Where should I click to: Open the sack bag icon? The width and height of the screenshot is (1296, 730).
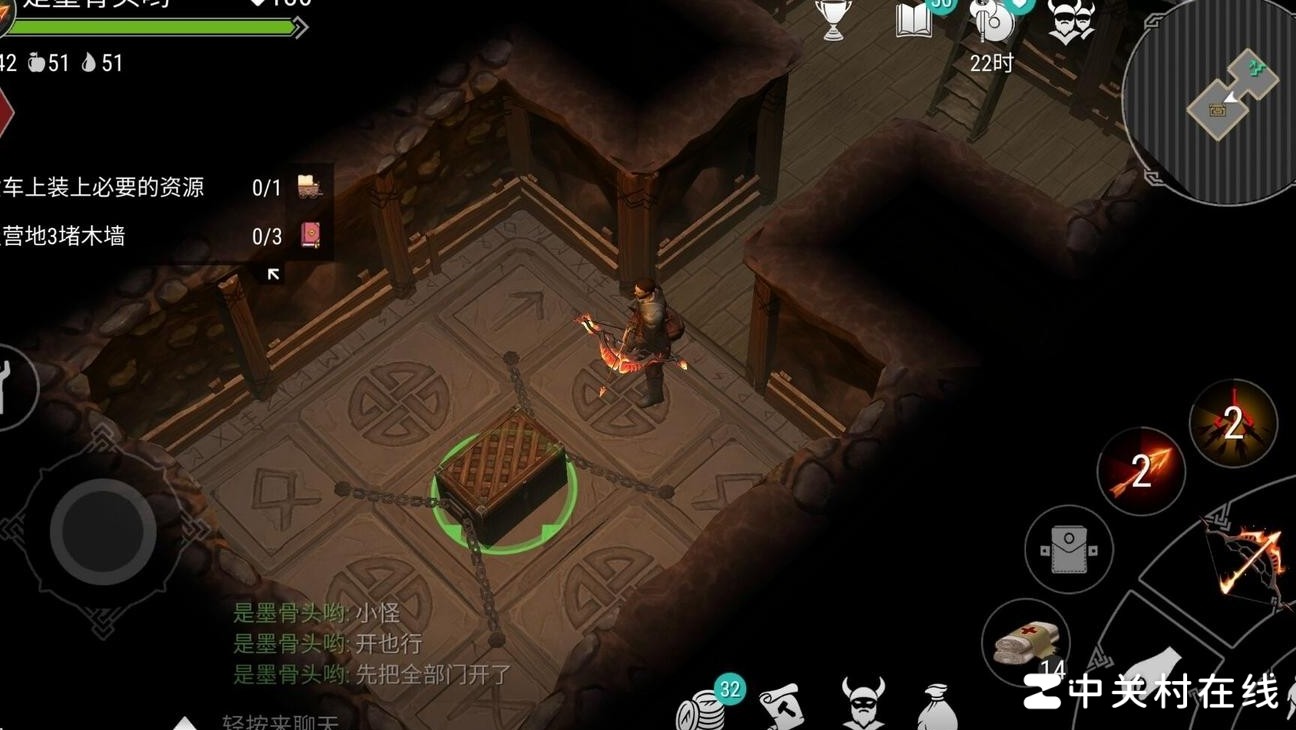tap(937, 708)
